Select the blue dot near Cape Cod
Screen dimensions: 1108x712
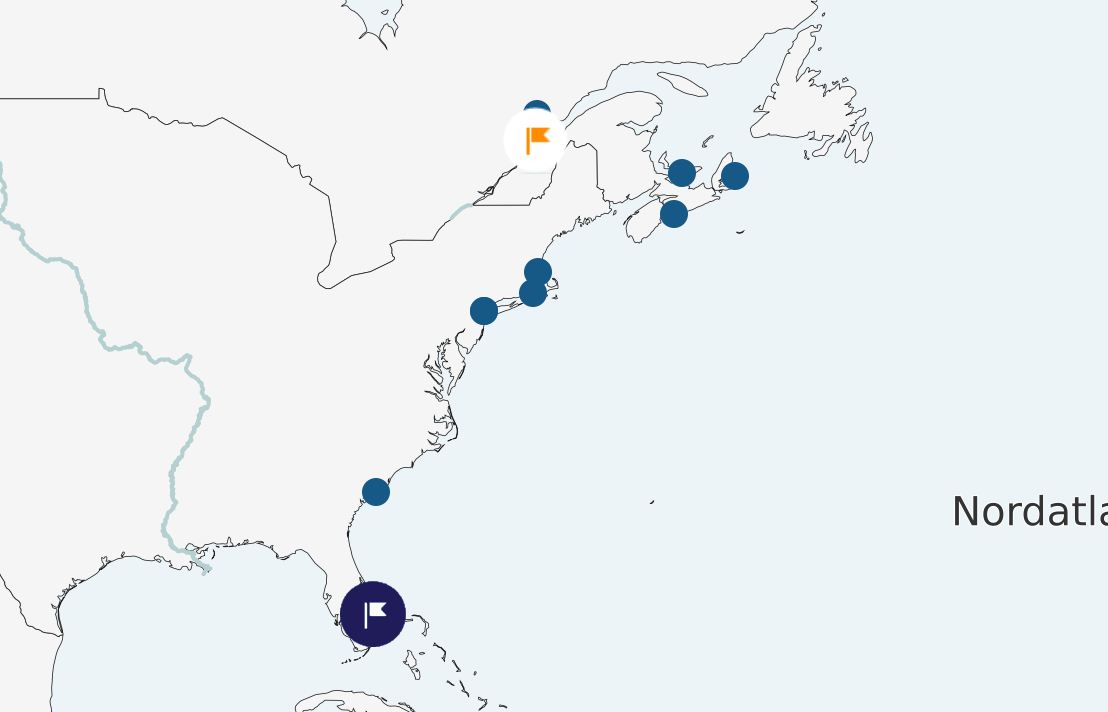[533, 293]
